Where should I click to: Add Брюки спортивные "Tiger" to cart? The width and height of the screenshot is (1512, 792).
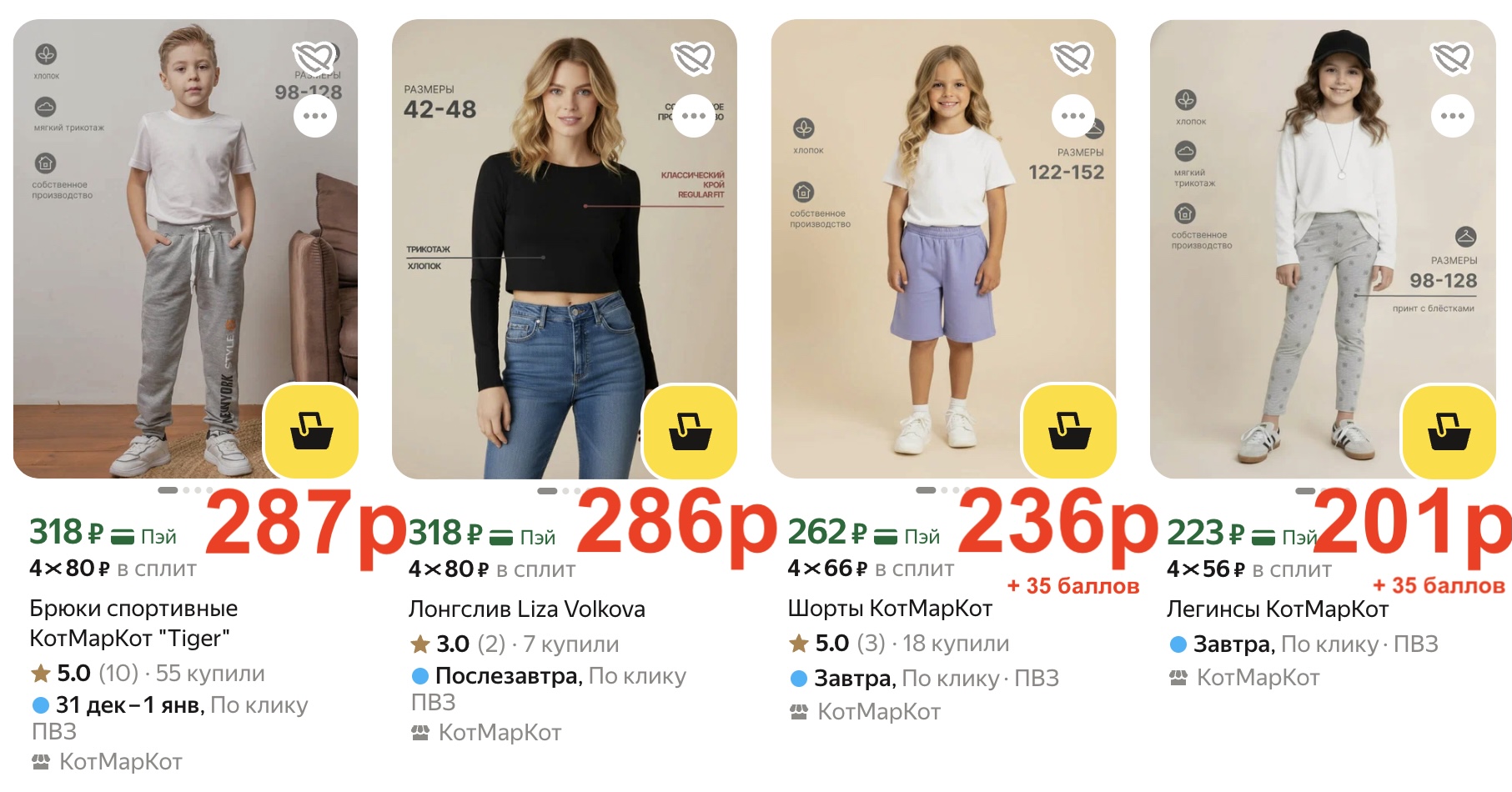click(311, 431)
